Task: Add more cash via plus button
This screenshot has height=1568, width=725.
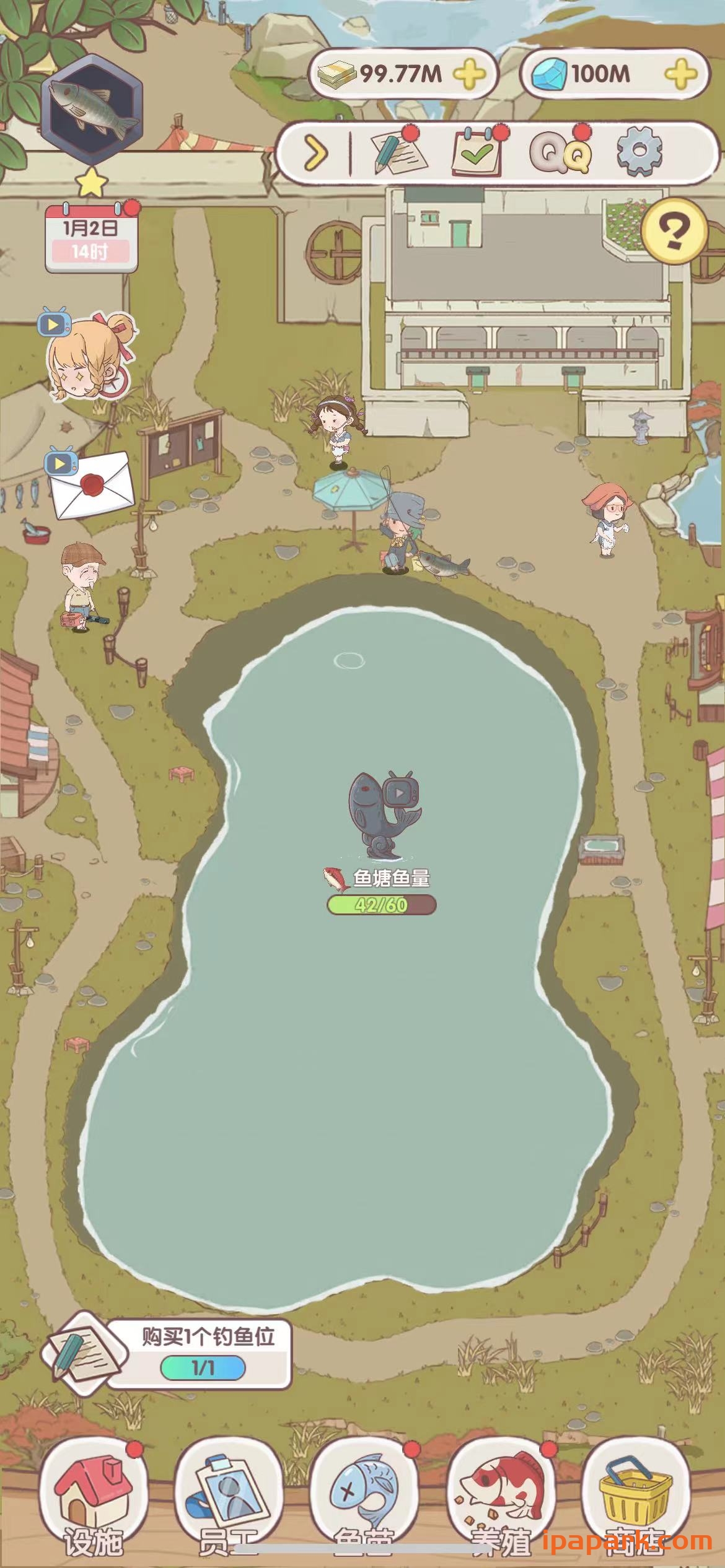Action: [x=469, y=74]
